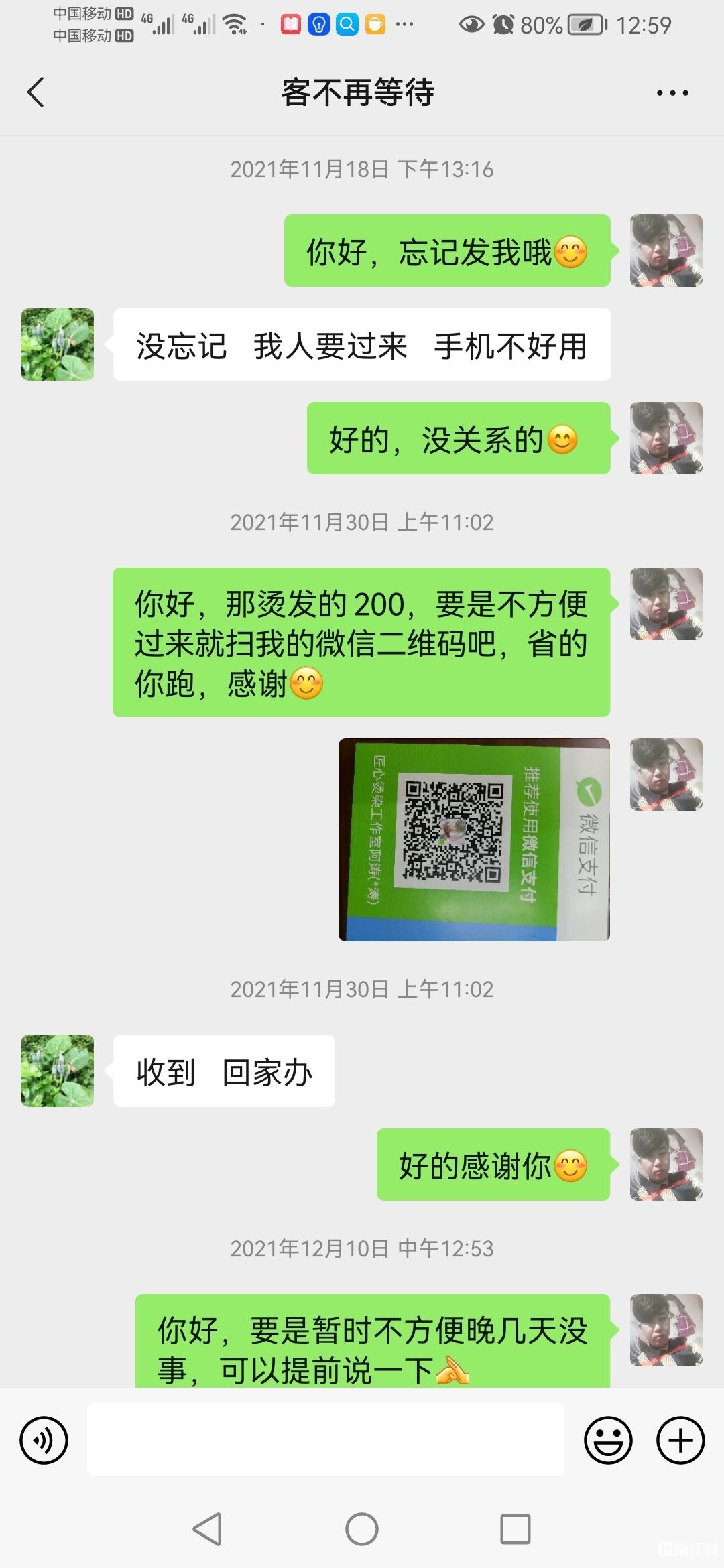Viewport: 724px width, 1568px height.
Task: Switch to voice message input
Action: [44, 1440]
